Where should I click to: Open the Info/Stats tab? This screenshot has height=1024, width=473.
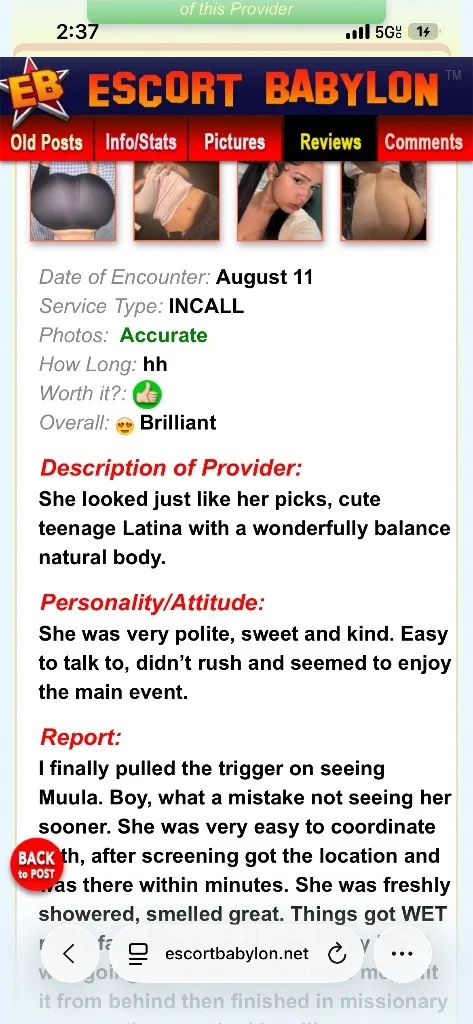(141, 141)
